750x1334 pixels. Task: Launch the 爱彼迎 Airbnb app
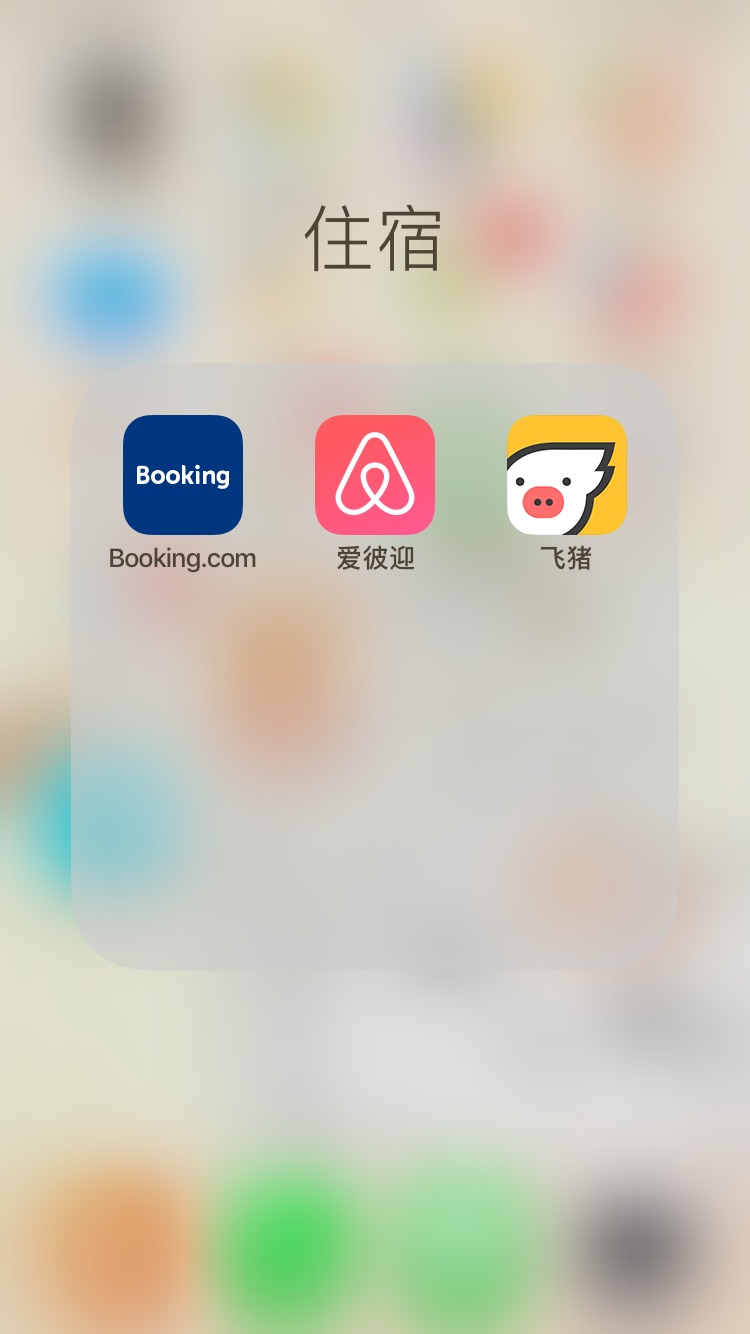[375, 475]
